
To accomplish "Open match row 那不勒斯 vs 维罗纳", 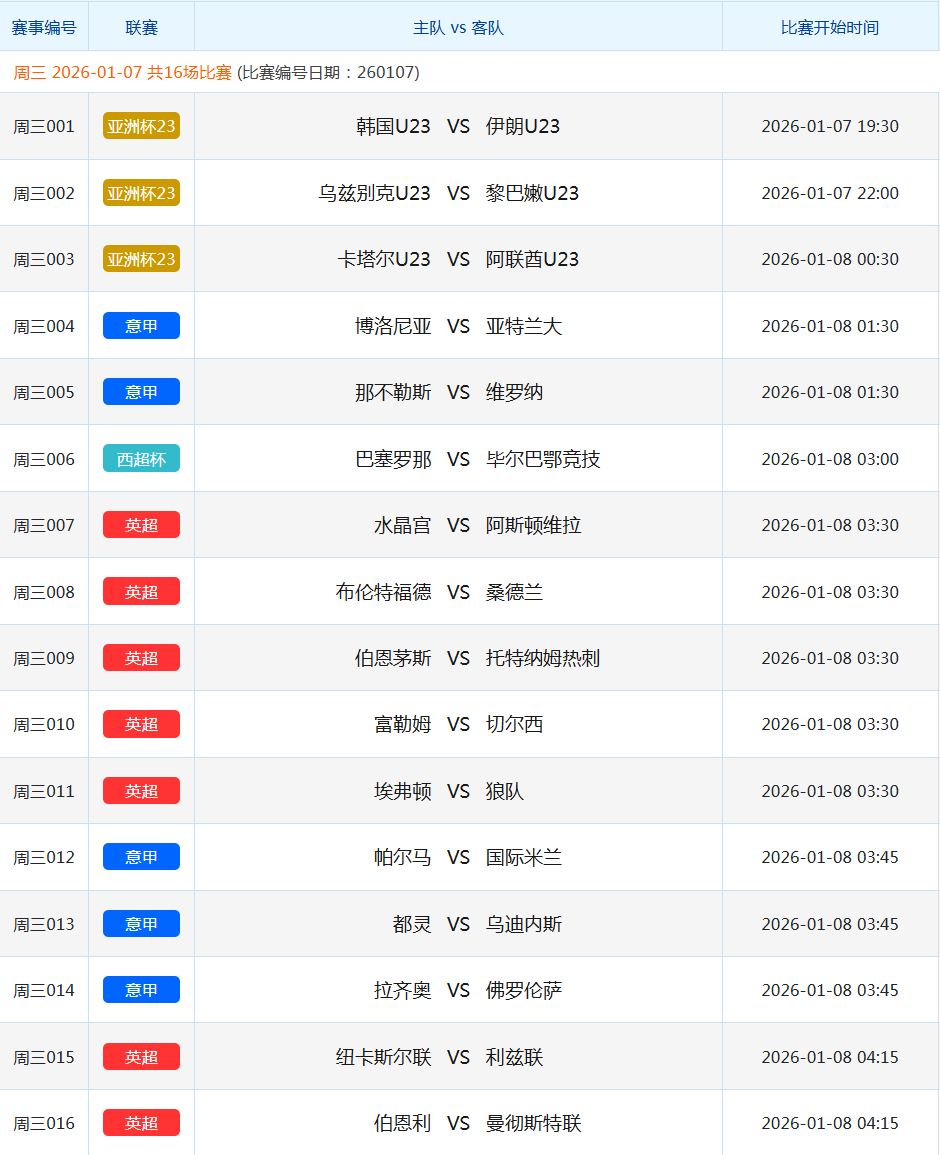I will 455,391.
